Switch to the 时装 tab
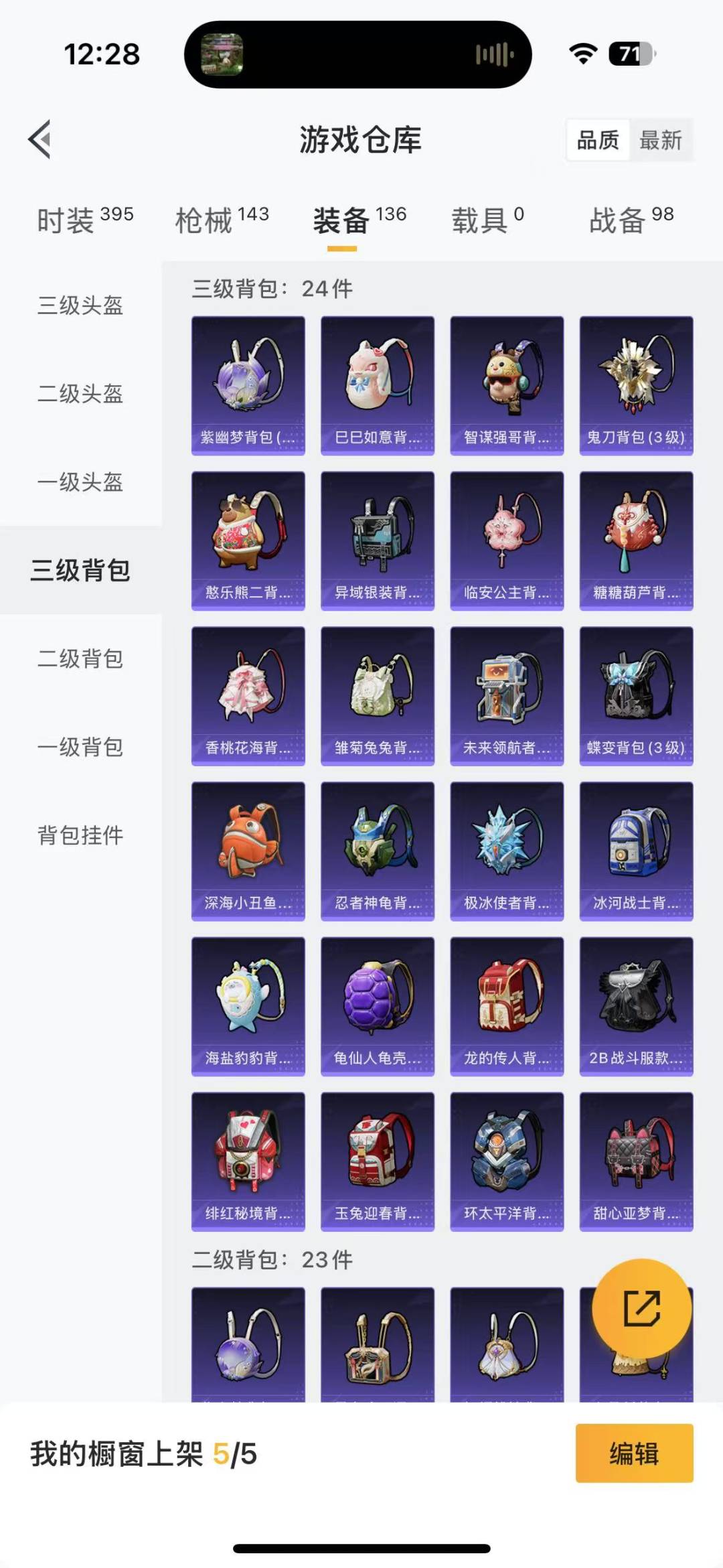This screenshot has width=723, height=1568. coord(85,220)
